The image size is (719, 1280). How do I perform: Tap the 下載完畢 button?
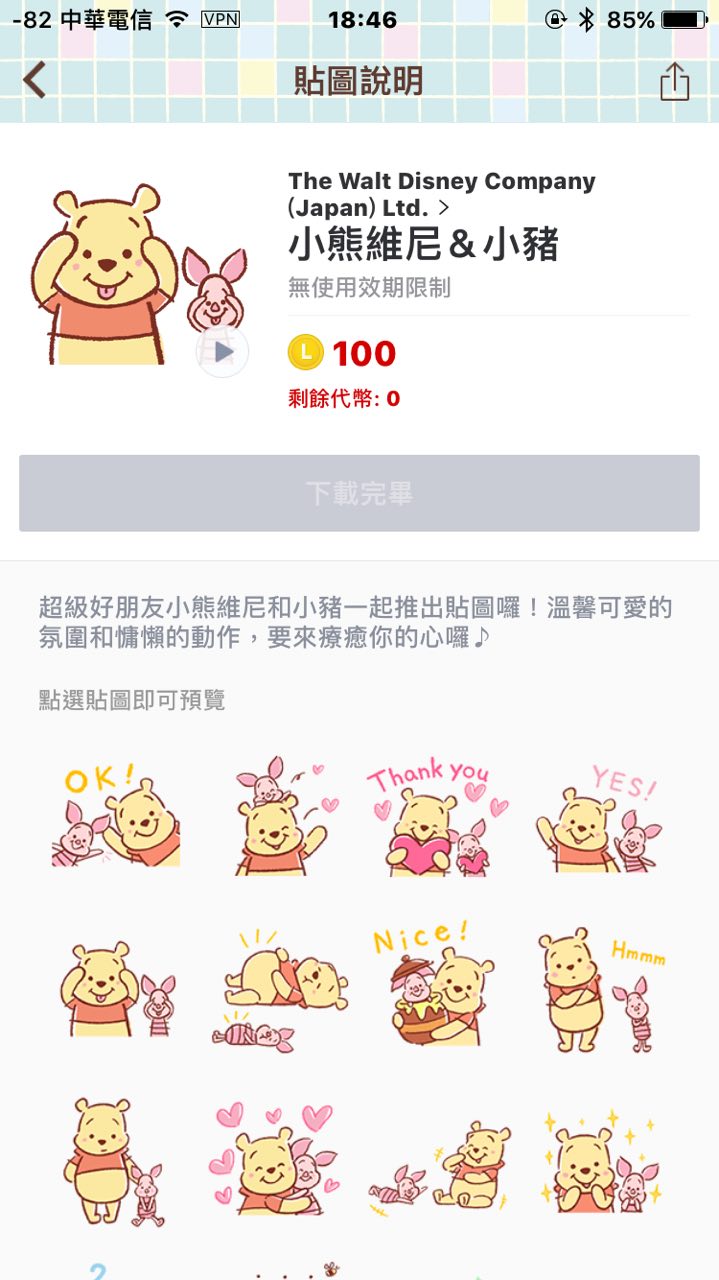click(359, 493)
